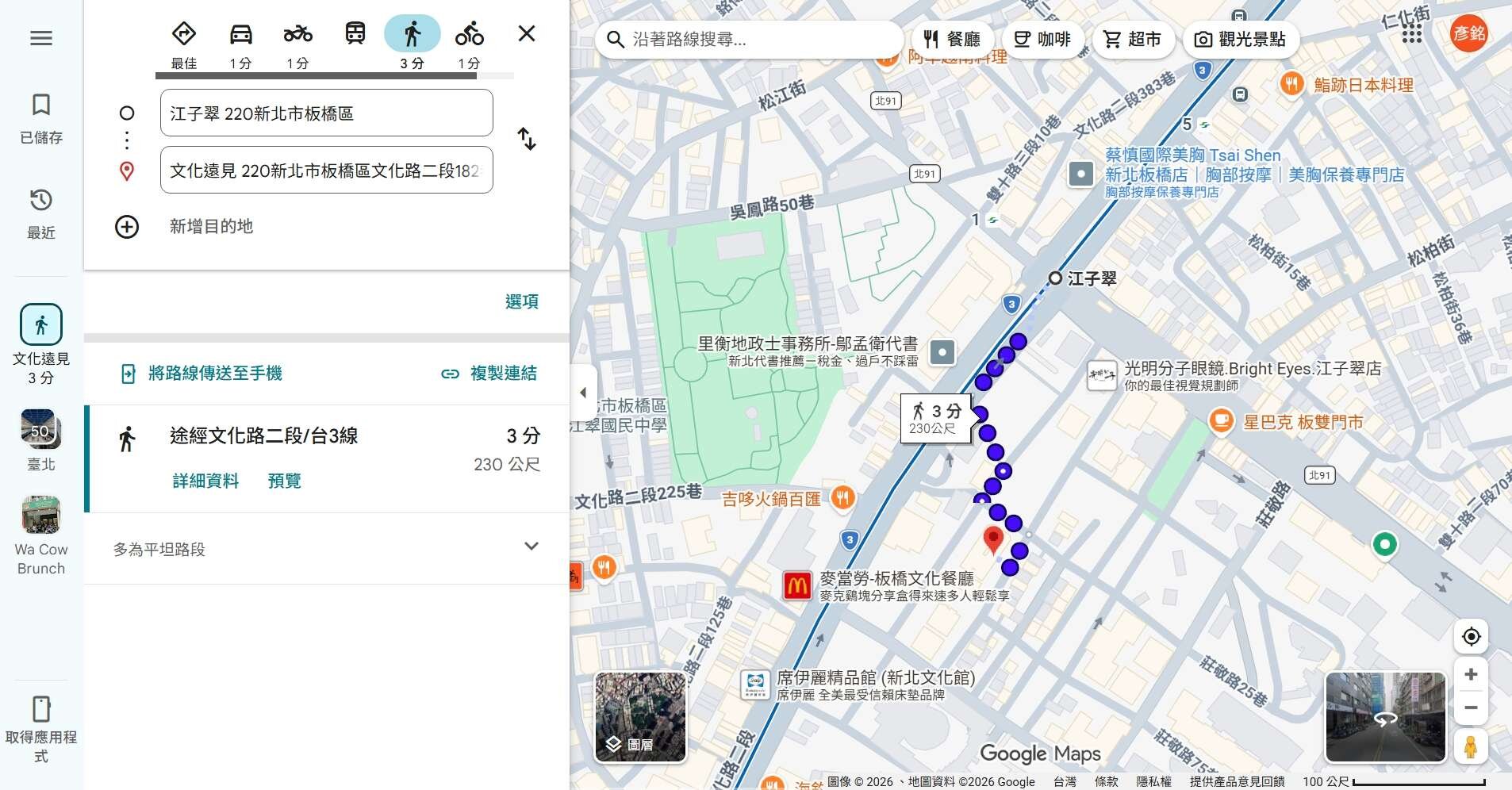Open route 選項 options
Screen dimensions: 1512x790
pyautogui.click(x=521, y=301)
